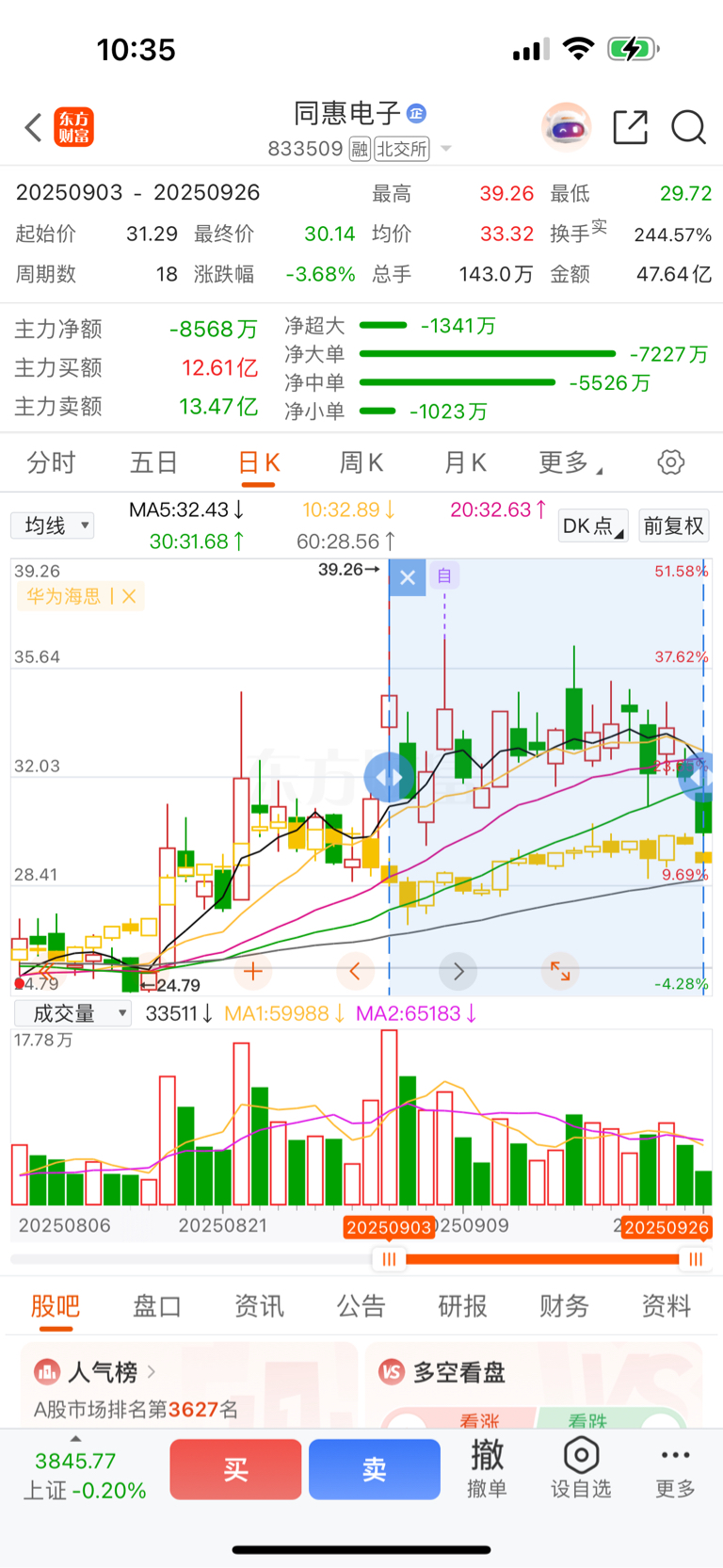Open chart settings gear icon

[x=670, y=462]
